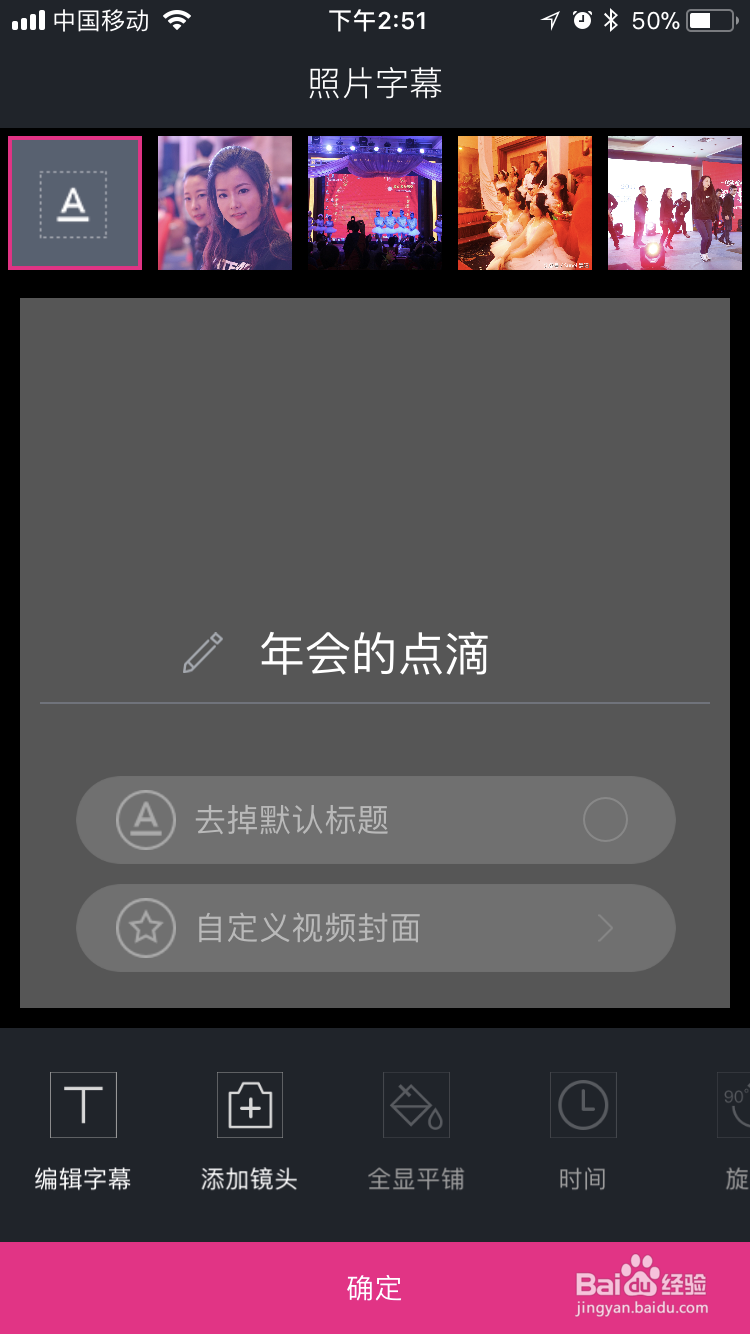Tap the star icon beside 自定义视频封面
750x1334 pixels.
click(x=145, y=928)
